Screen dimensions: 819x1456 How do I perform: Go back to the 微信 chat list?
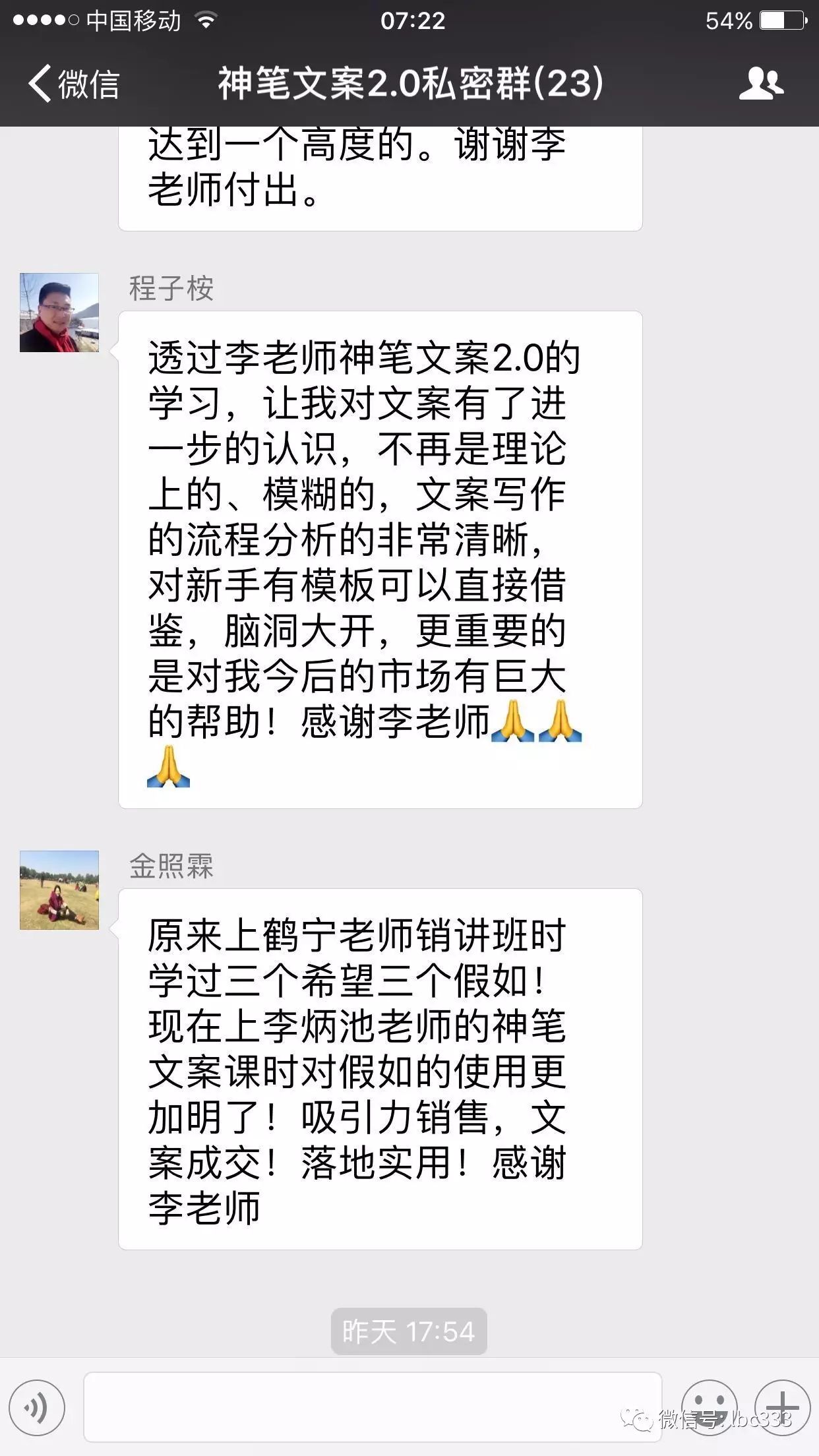73,84
